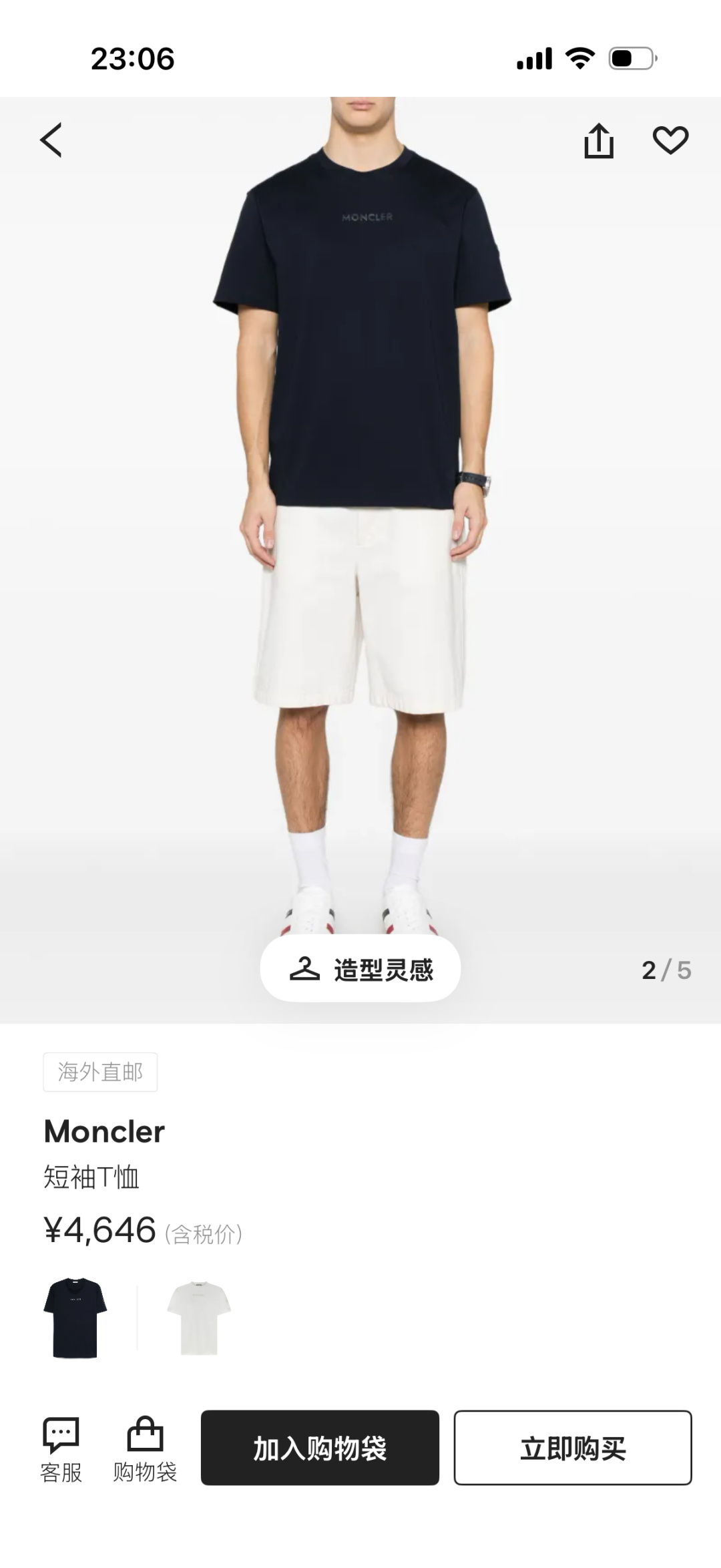Go back to the previous page

click(51, 140)
